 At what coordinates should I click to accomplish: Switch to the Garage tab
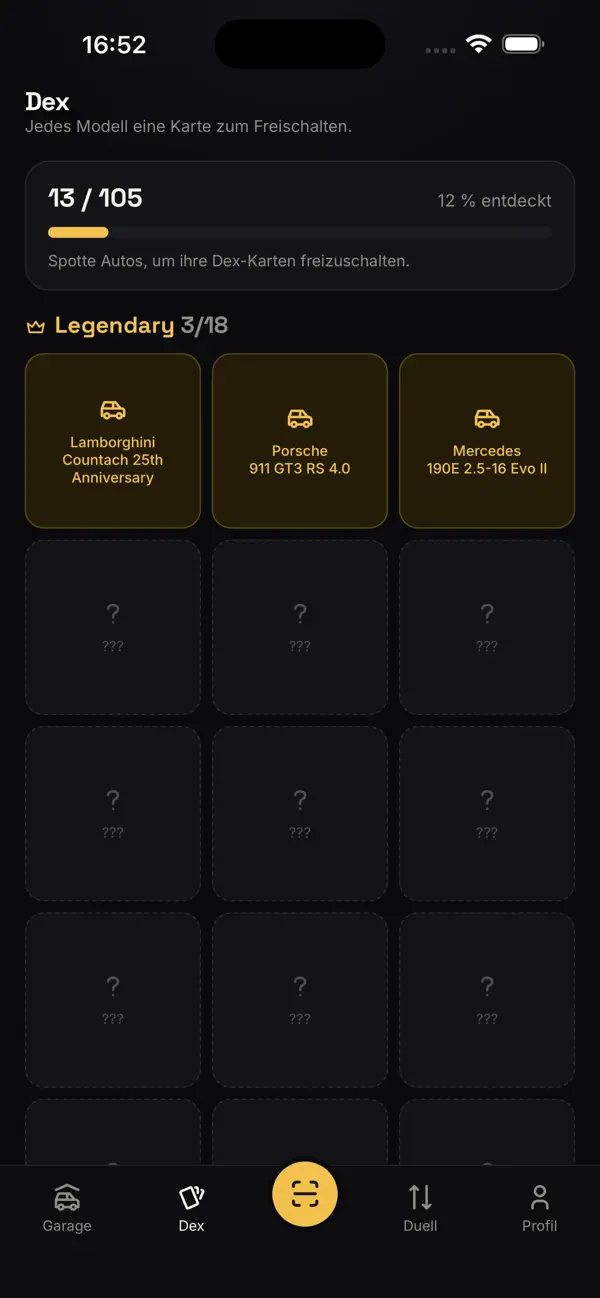click(x=67, y=1208)
